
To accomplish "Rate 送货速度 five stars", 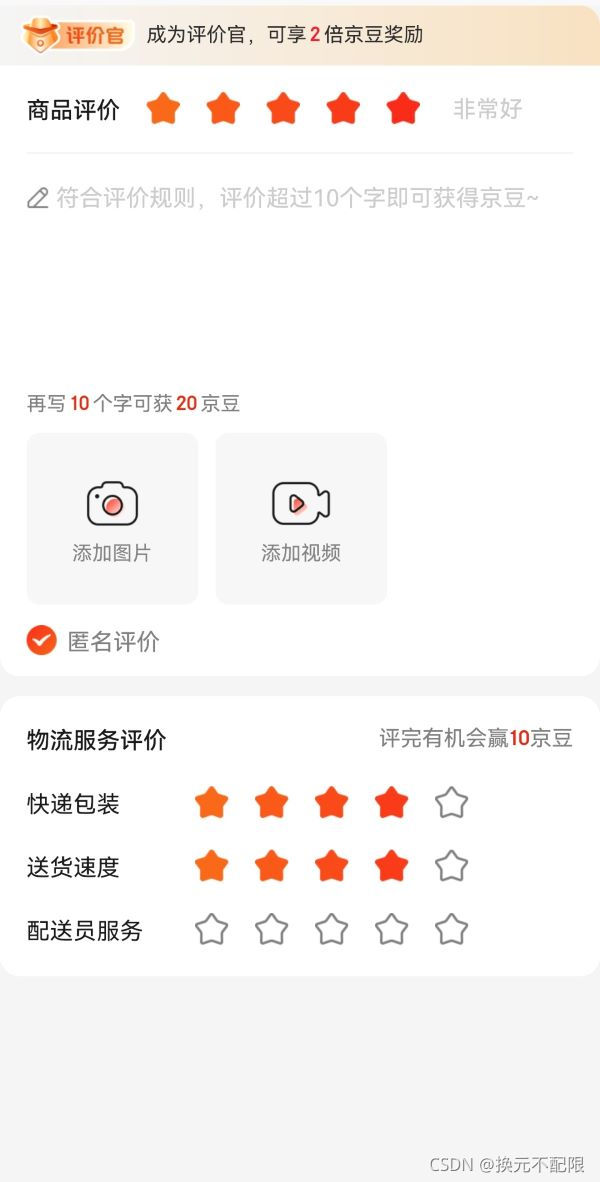I will point(452,866).
